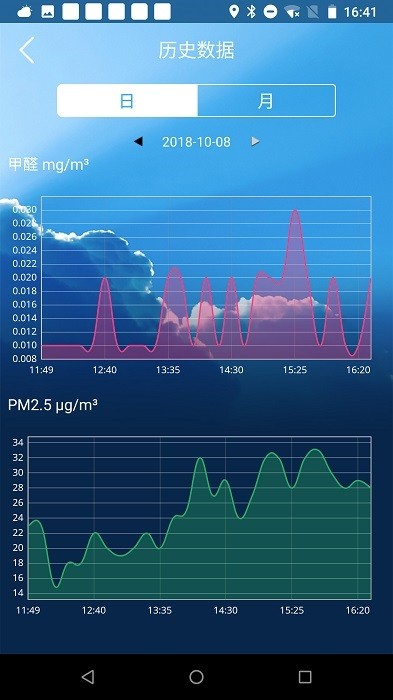The height and width of the screenshot is (700, 393).
Task: Go back using the top-left arrow
Action: (x=27, y=50)
